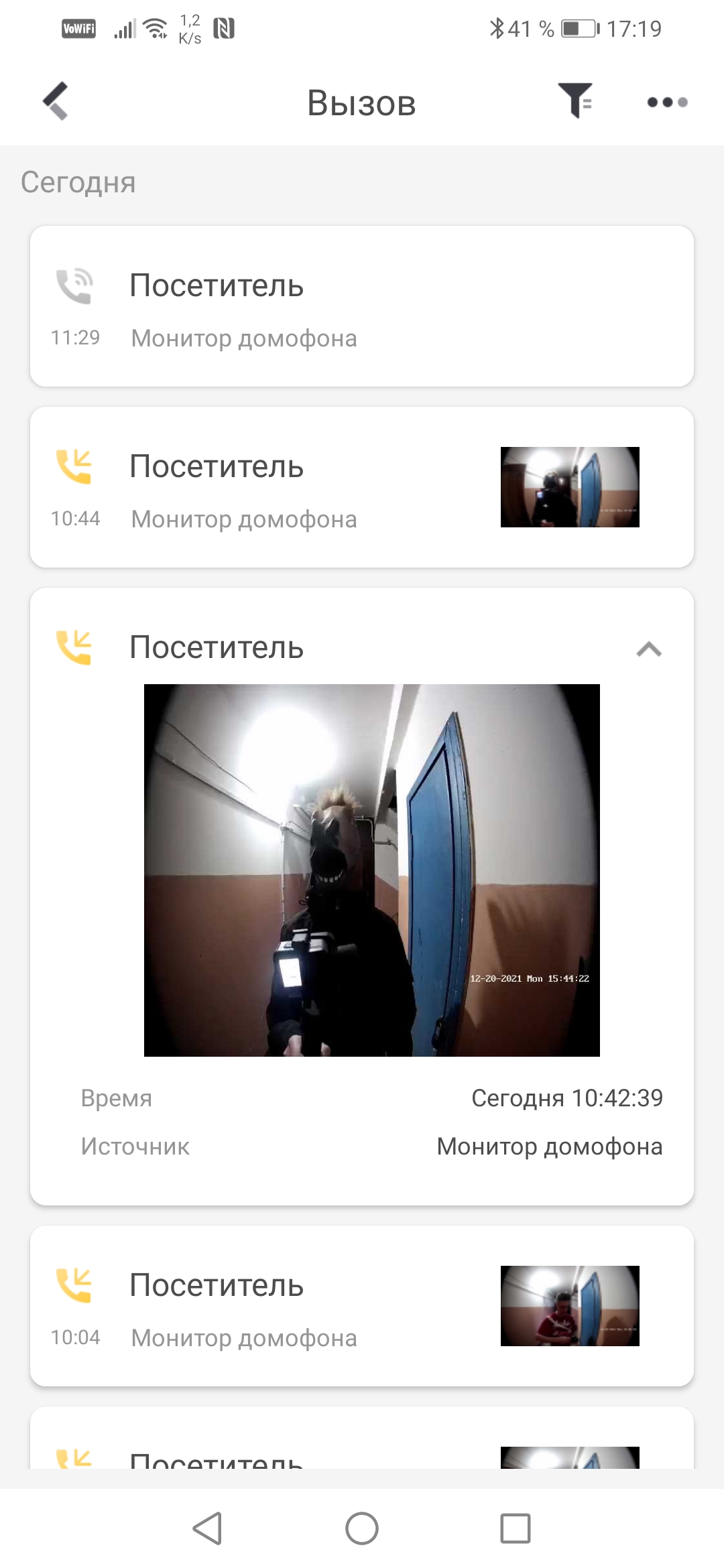Tap the system home button
This screenshot has height=1568, width=724.
pos(362,1528)
